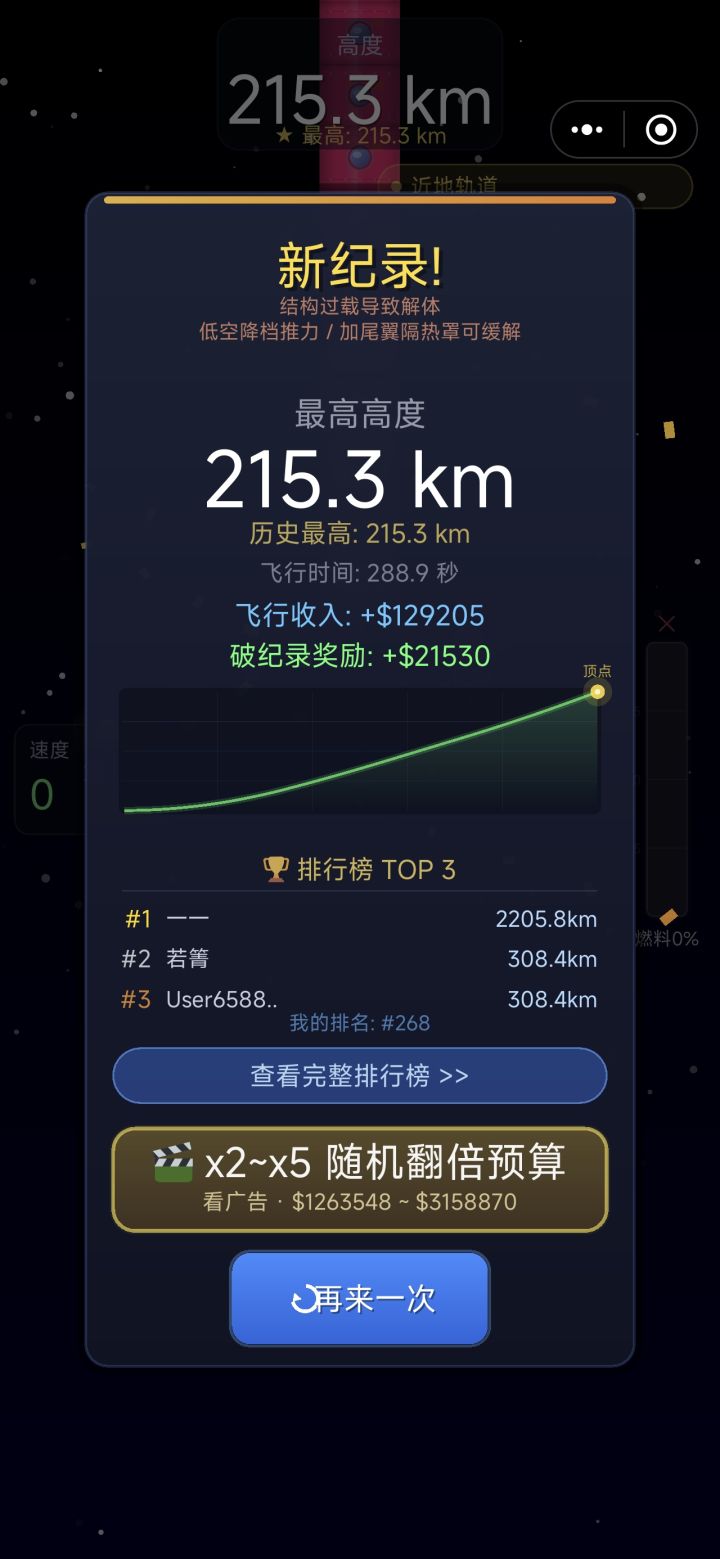Viewport: 720px width, 1559px height.
Task: Tap the x2~x5 随机翻倍预算 ad button
Action: (x=359, y=1179)
